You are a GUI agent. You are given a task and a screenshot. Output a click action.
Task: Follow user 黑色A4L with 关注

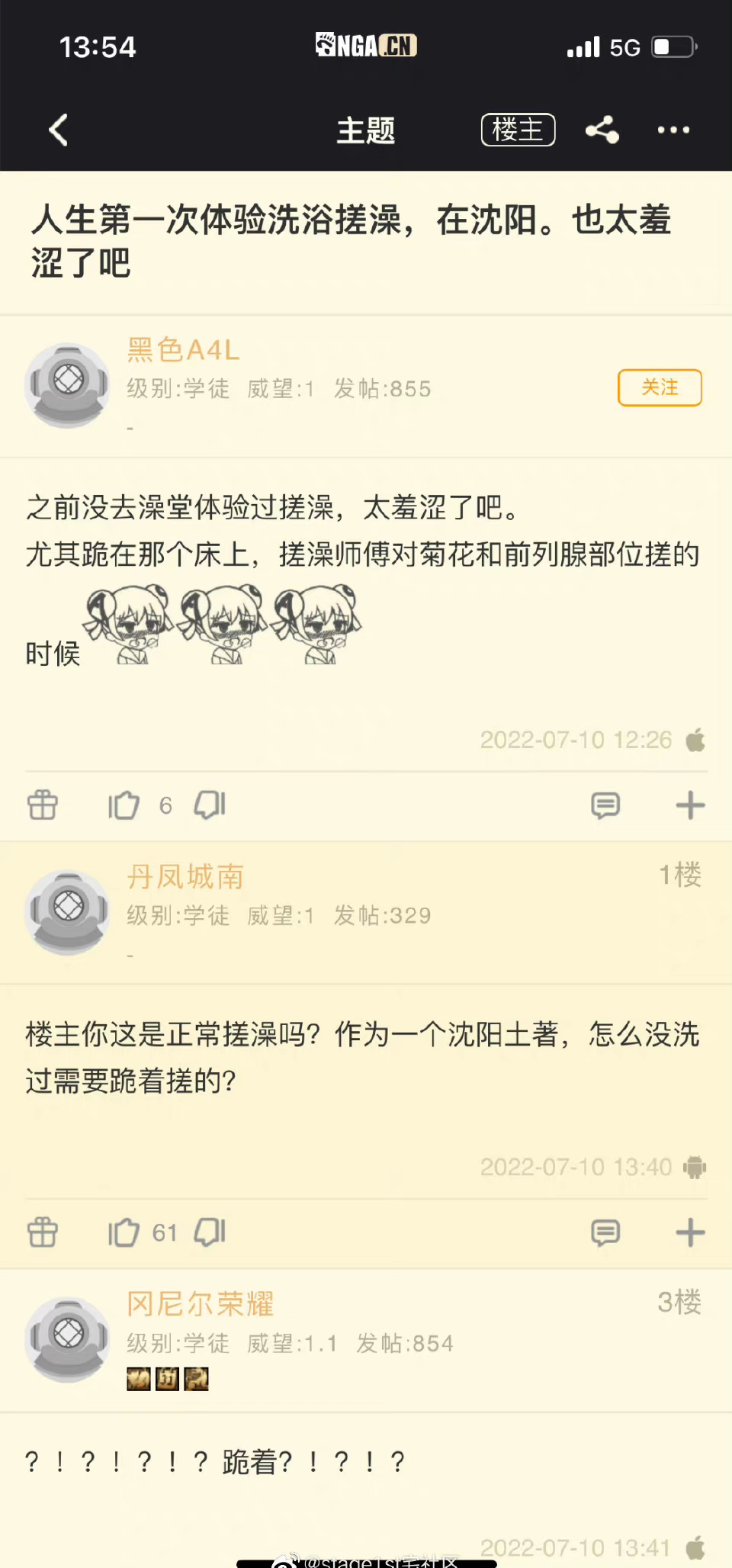click(x=659, y=387)
